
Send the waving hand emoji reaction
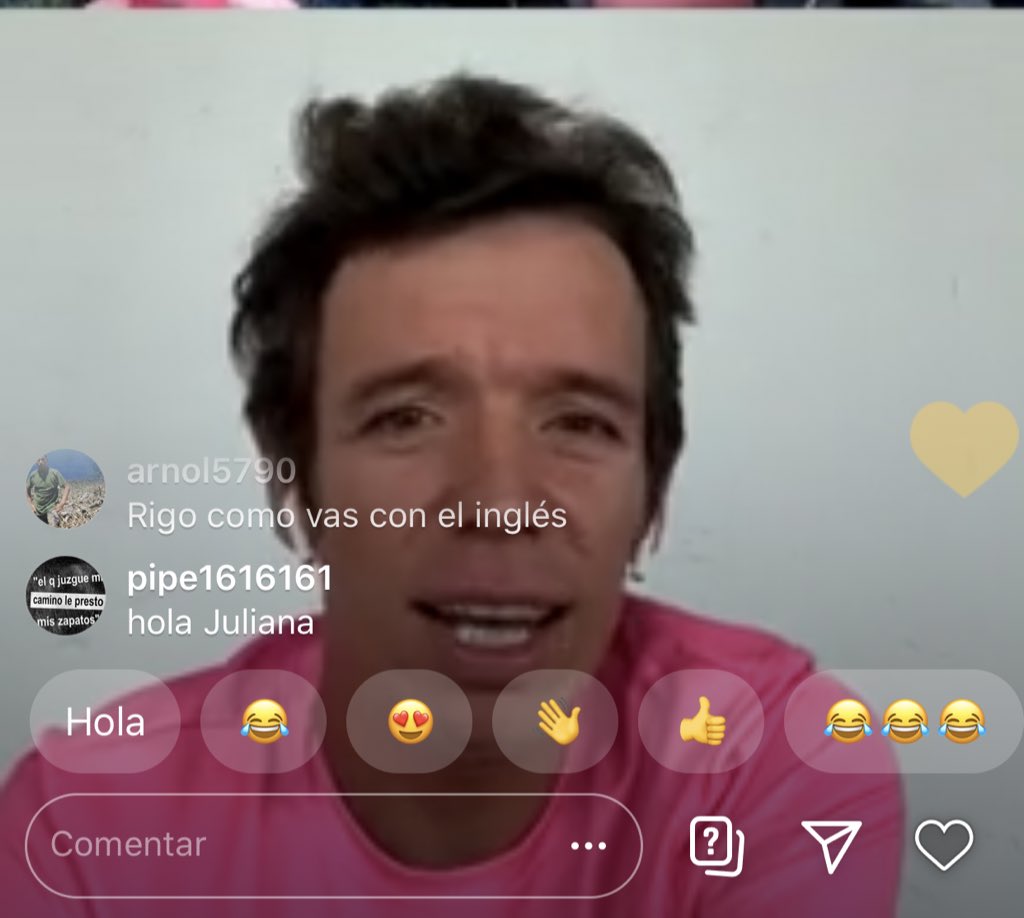pos(556,721)
